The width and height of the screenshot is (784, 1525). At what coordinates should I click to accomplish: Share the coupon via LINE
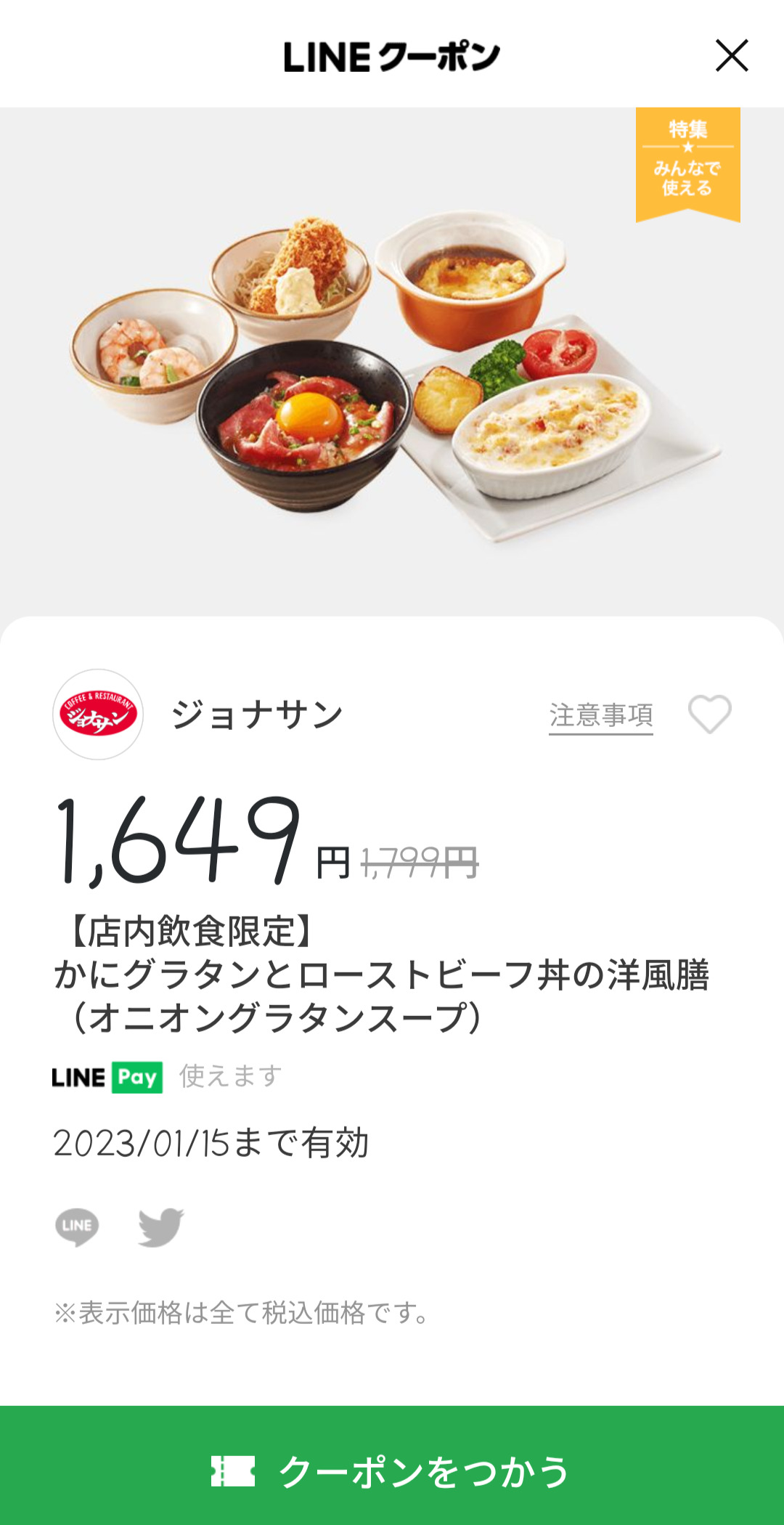(x=77, y=1227)
